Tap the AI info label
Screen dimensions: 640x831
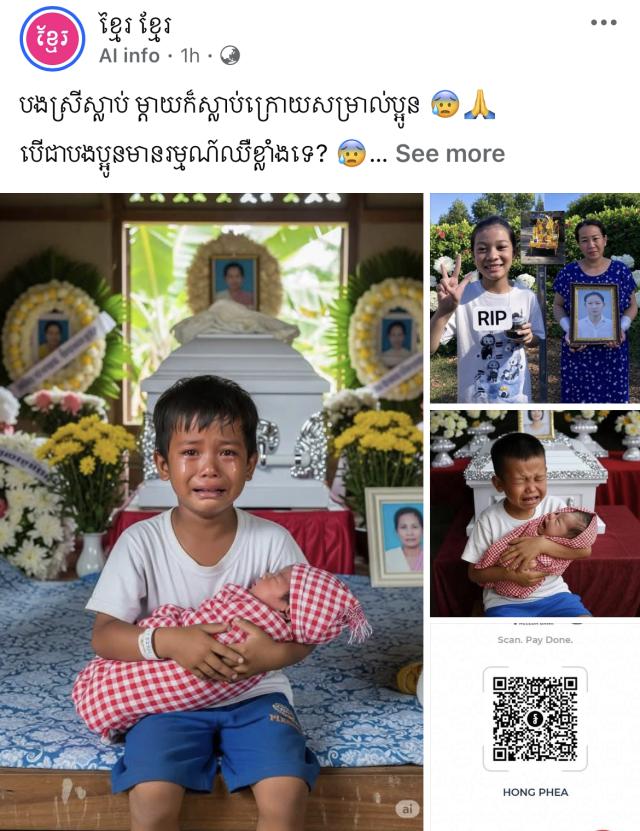[x=129, y=56]
